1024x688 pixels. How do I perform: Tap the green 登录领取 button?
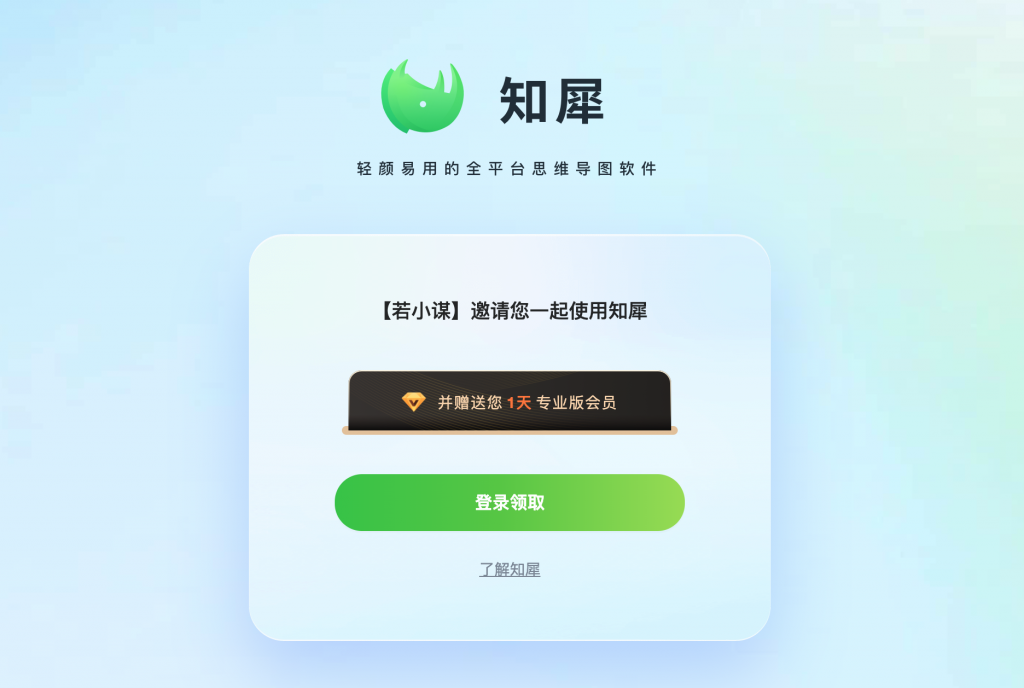tap(509, 502)
